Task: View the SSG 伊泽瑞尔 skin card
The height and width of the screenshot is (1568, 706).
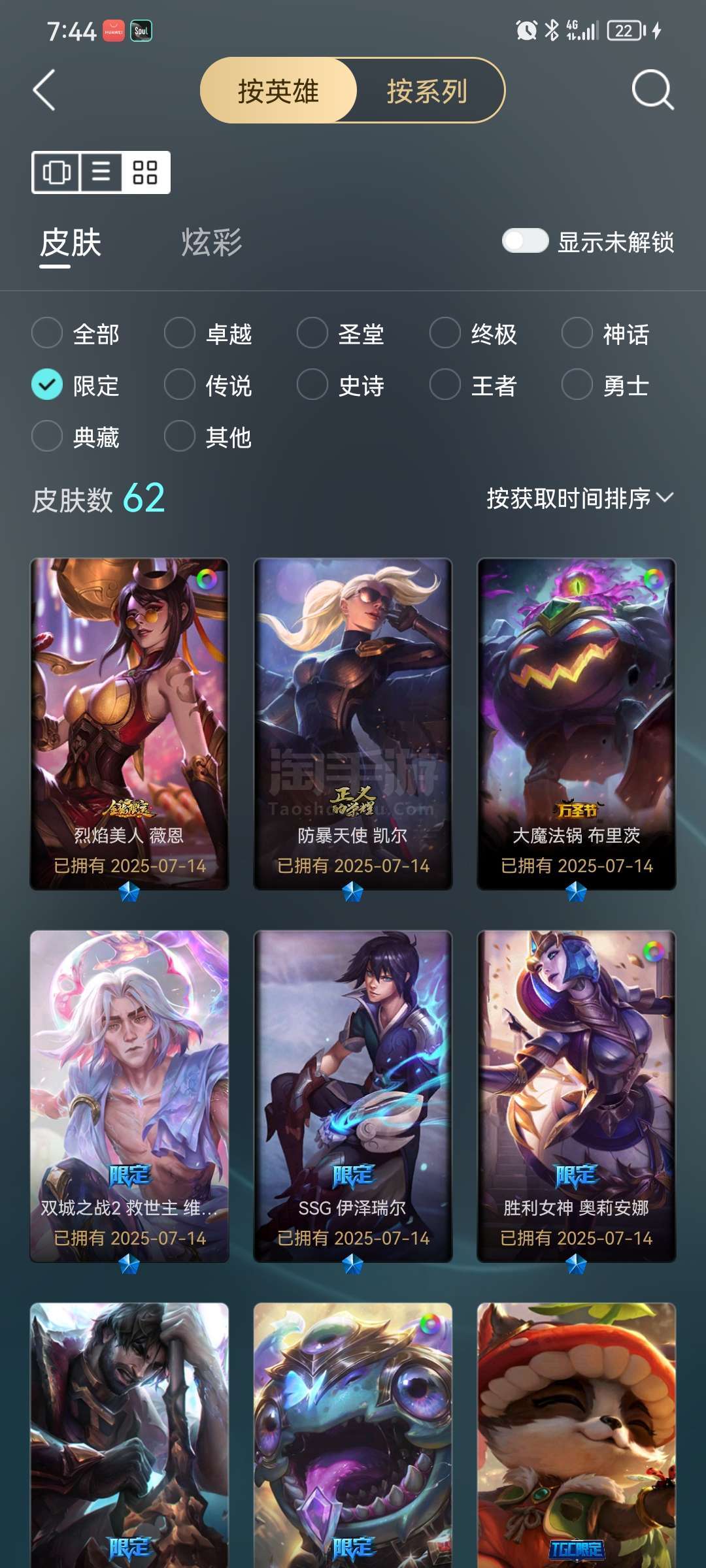Action: 353,1096
